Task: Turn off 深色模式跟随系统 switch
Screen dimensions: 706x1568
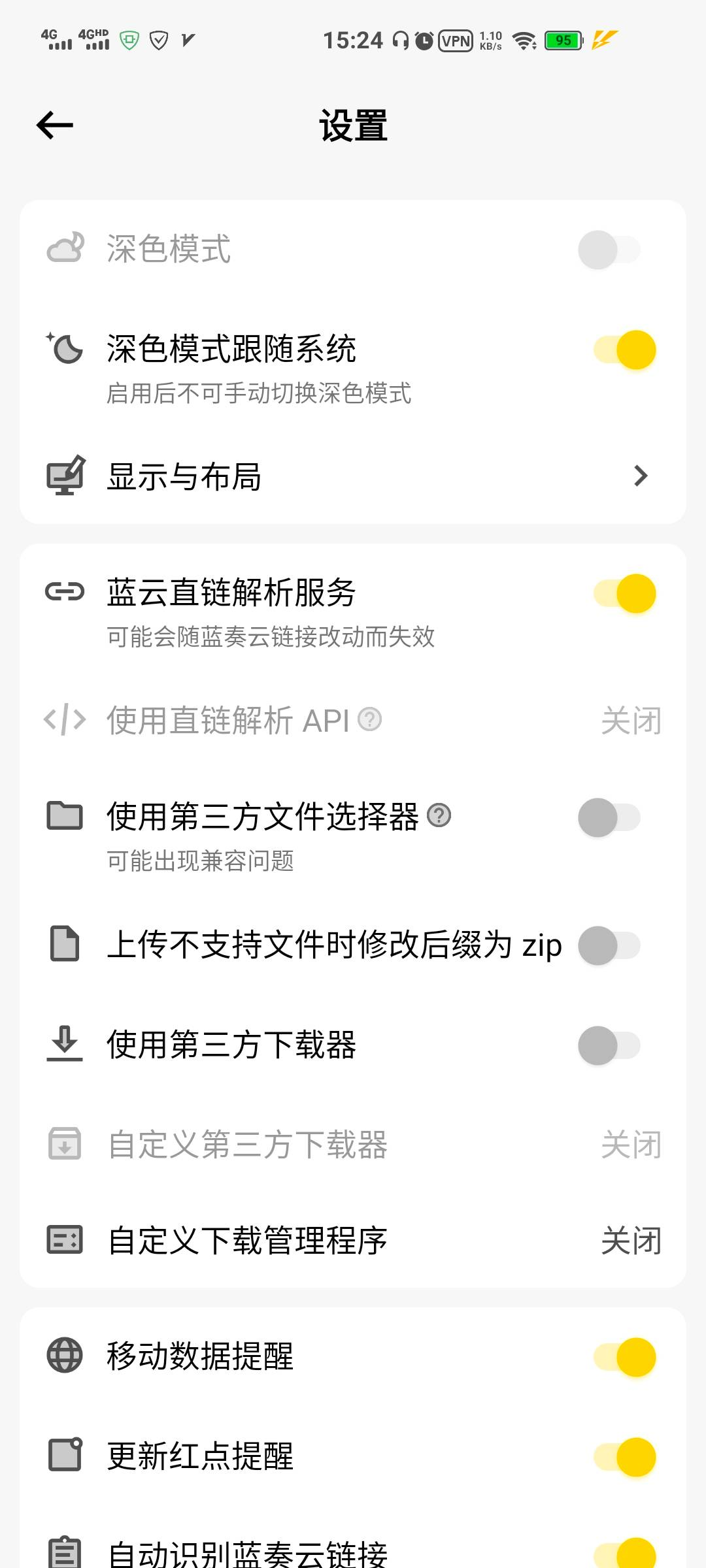Action: tap(625, 350)
